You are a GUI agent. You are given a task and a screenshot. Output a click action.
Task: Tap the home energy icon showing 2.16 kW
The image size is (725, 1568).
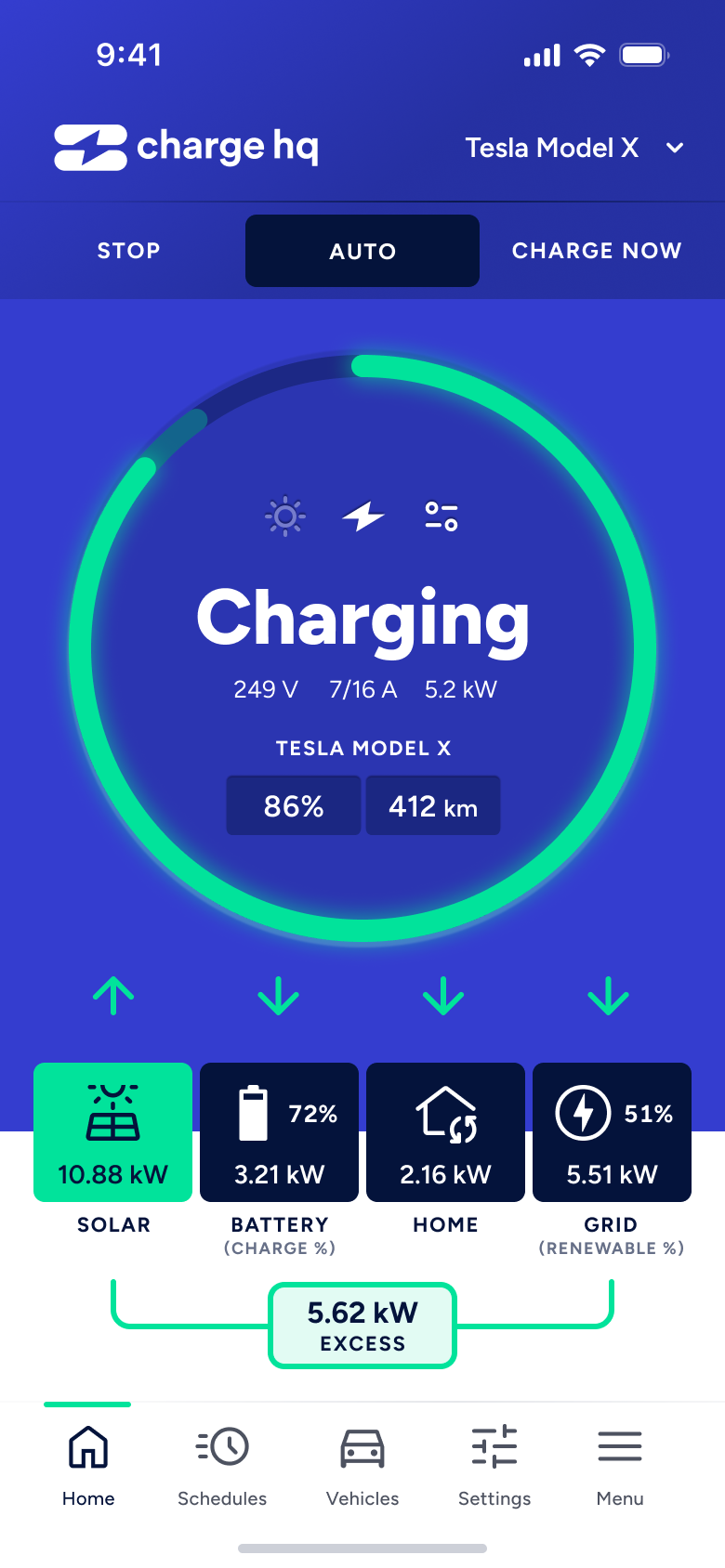pos(445,1113)
